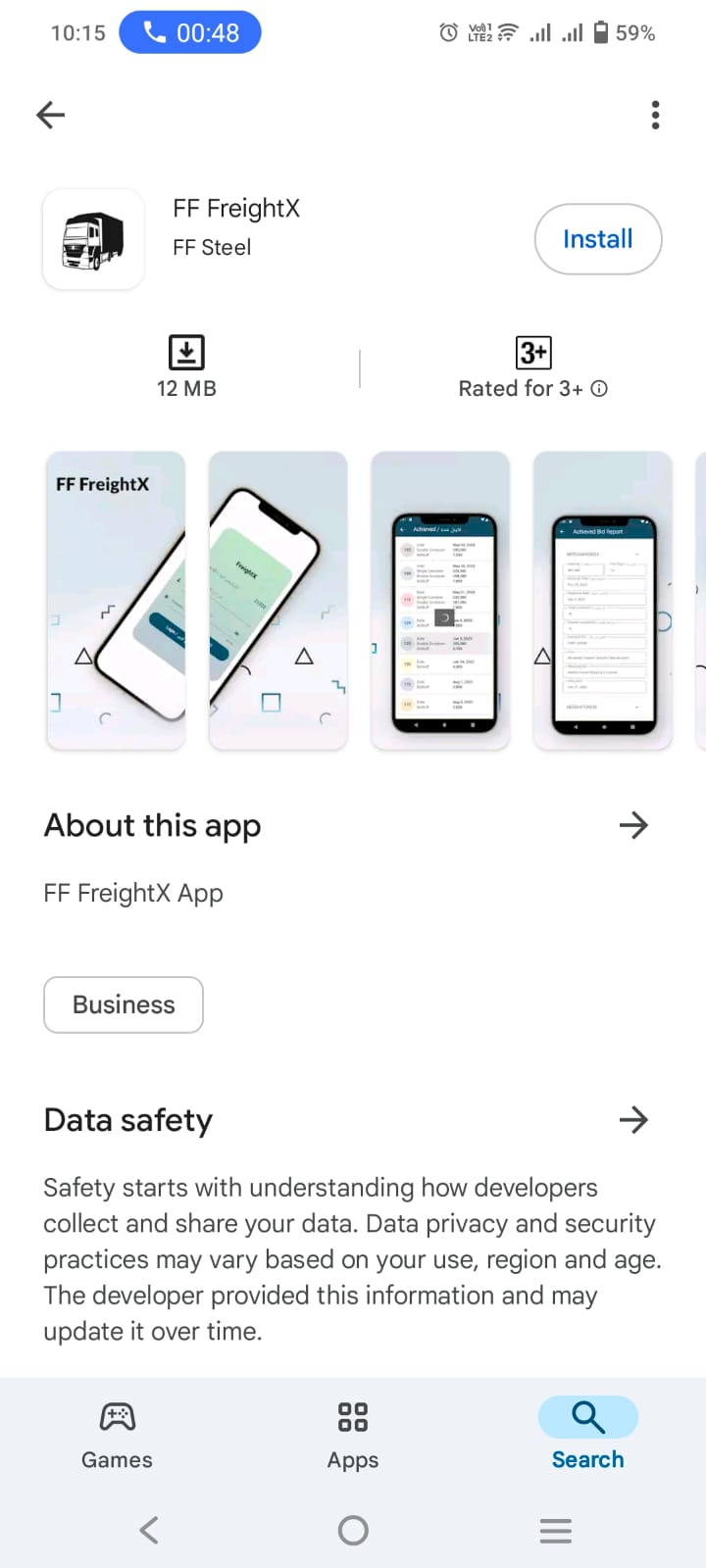Screen dimensions: 706x1568
Task: Tap the ongoing call indicator showing 00:48
Action: click(190, 32)
